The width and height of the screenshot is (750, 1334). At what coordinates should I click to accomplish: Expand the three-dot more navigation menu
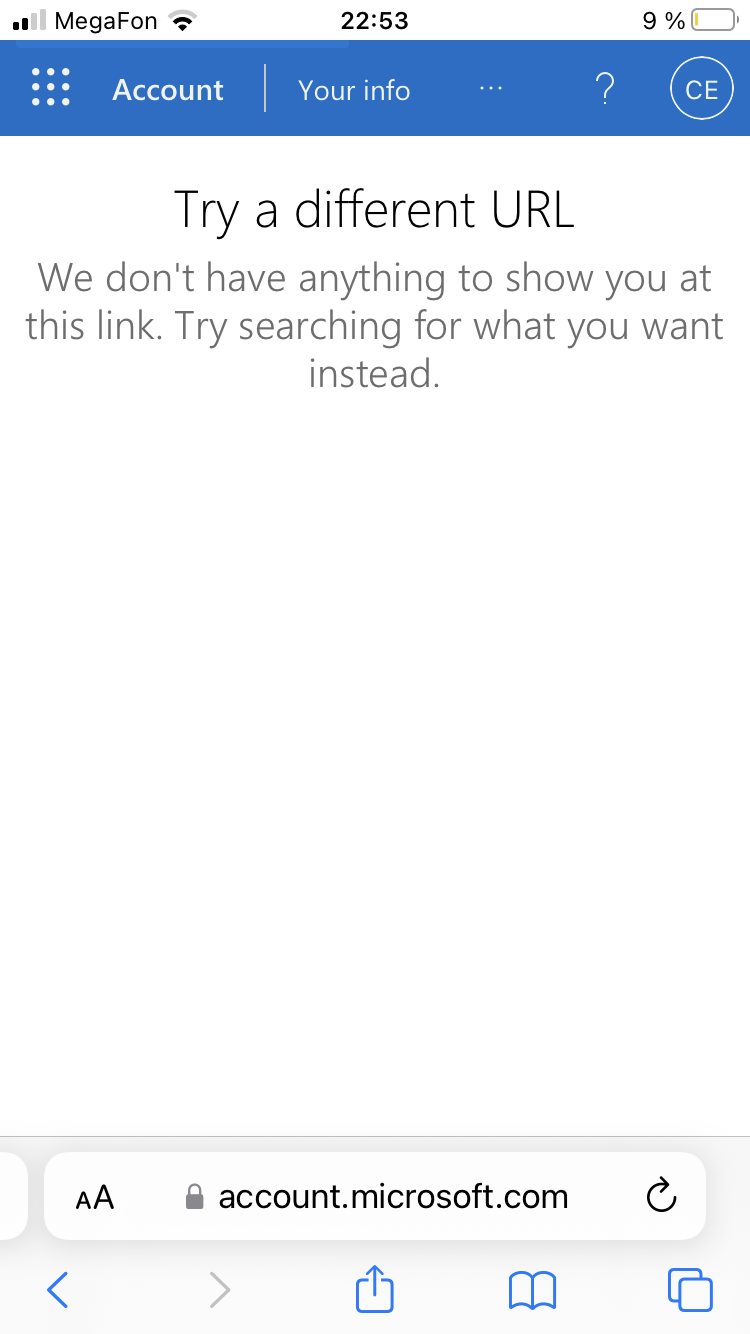[491, 90]
